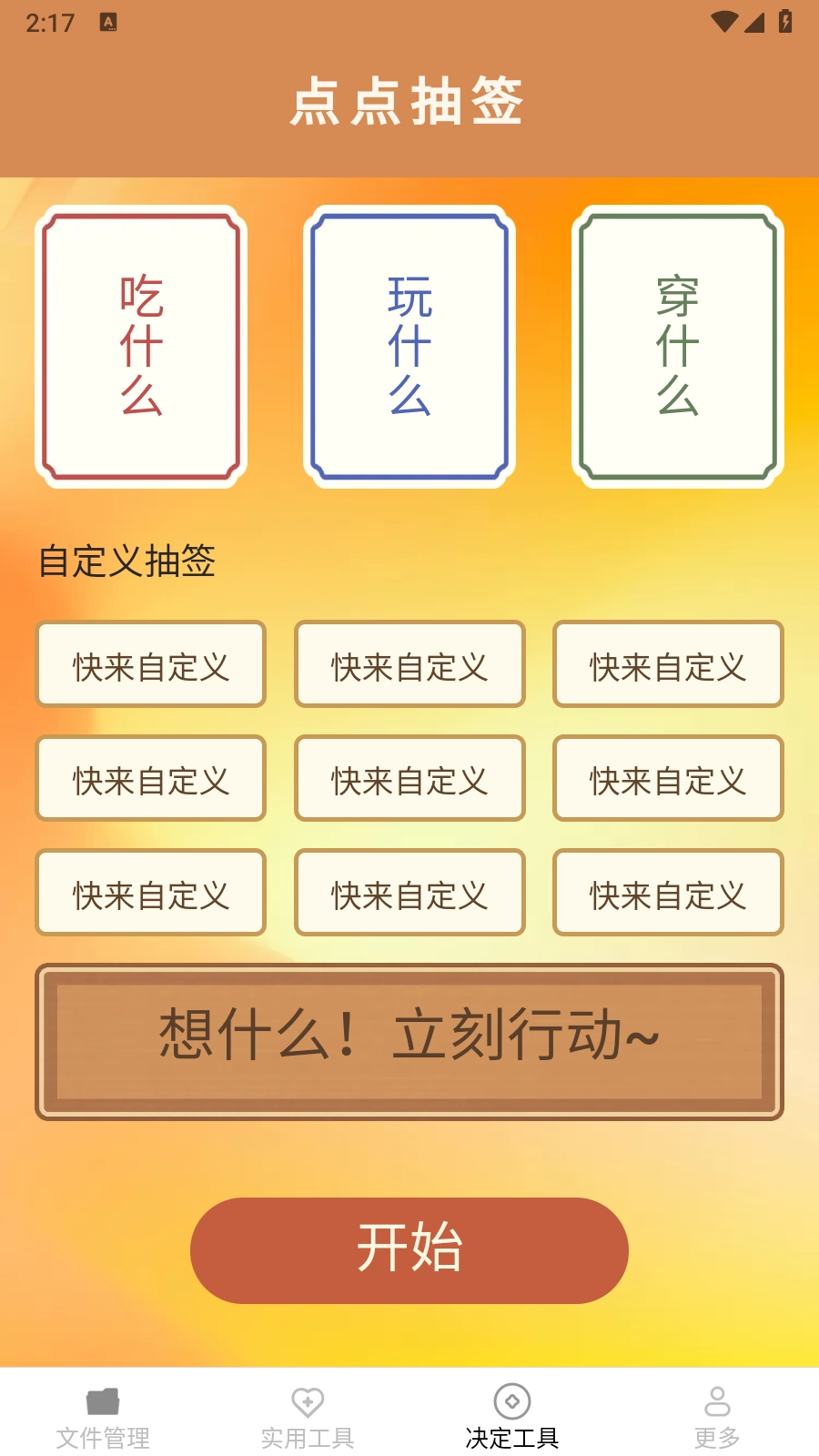Switch to the 文件管理 tab

click(x=103, y=1416)
